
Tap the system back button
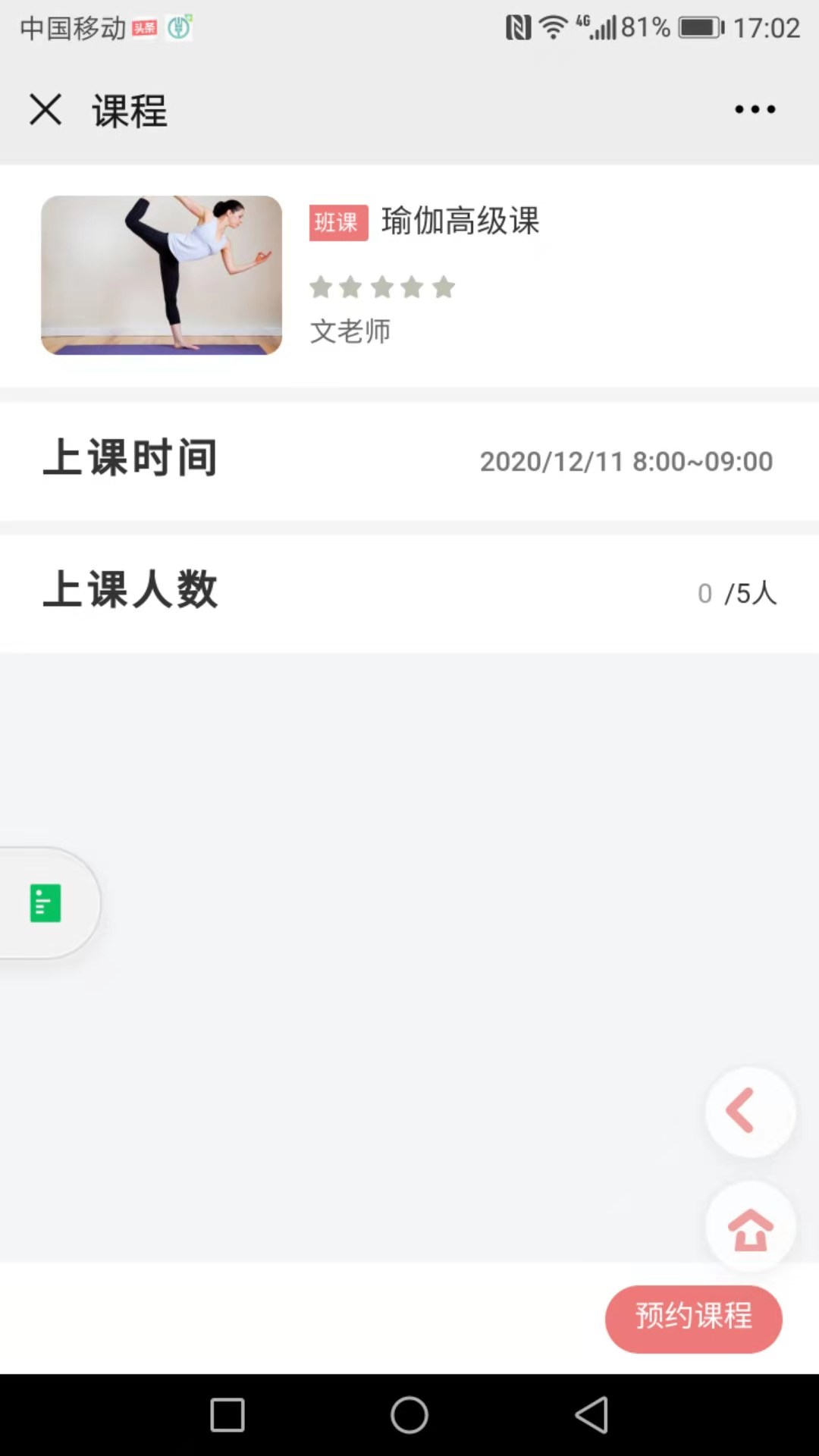tap(591, 1415)
